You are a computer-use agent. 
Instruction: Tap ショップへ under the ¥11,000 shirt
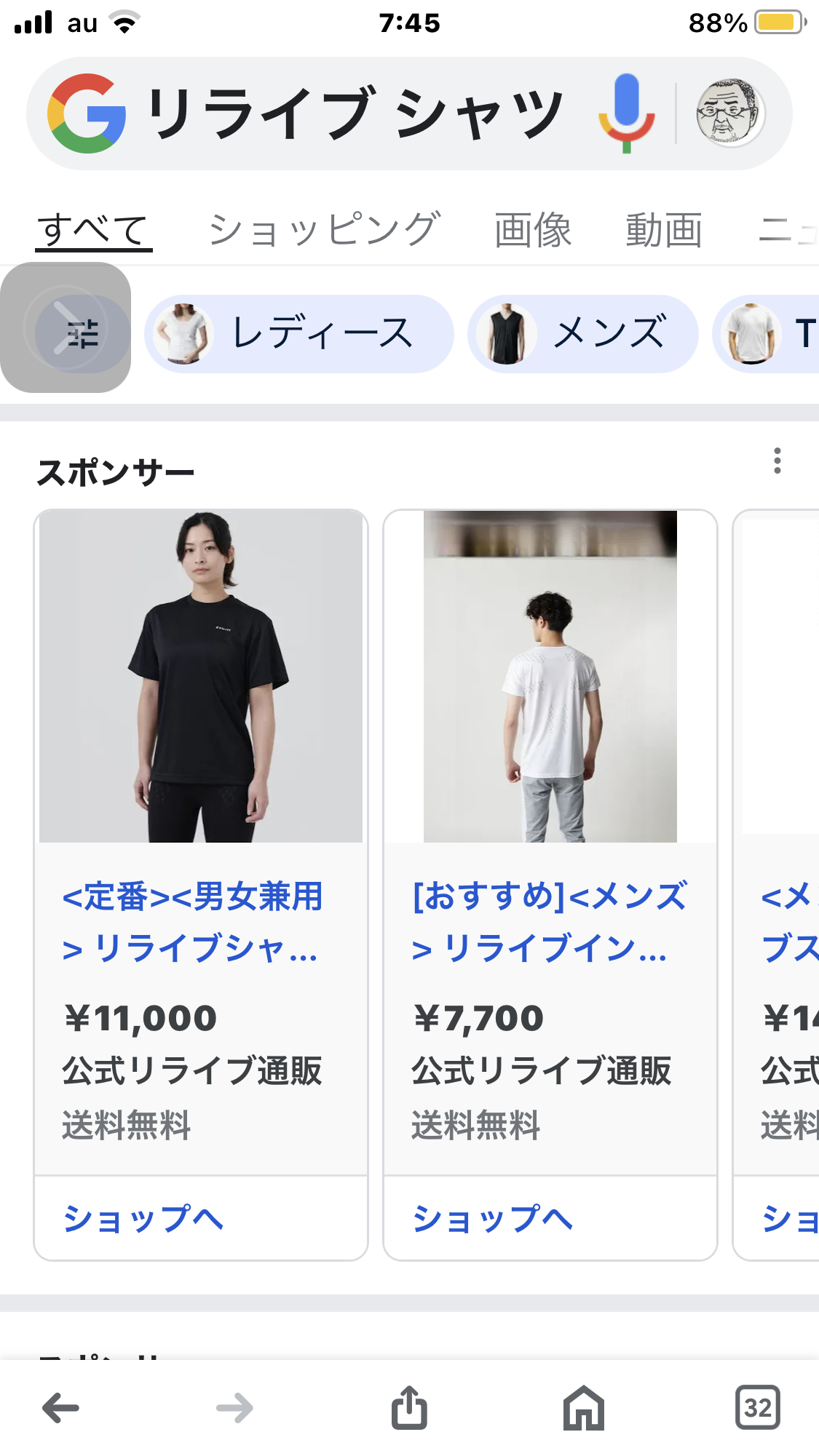[143, 1218]
